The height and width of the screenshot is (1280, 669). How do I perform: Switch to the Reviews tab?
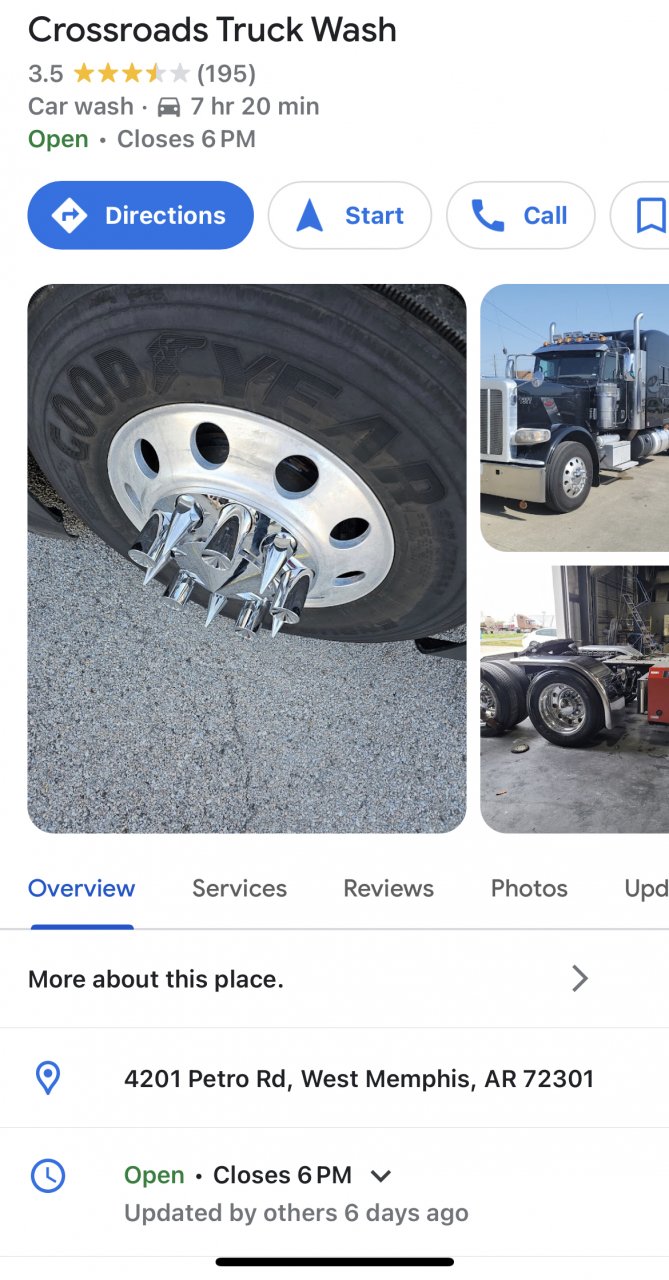(x=388, y=888)
